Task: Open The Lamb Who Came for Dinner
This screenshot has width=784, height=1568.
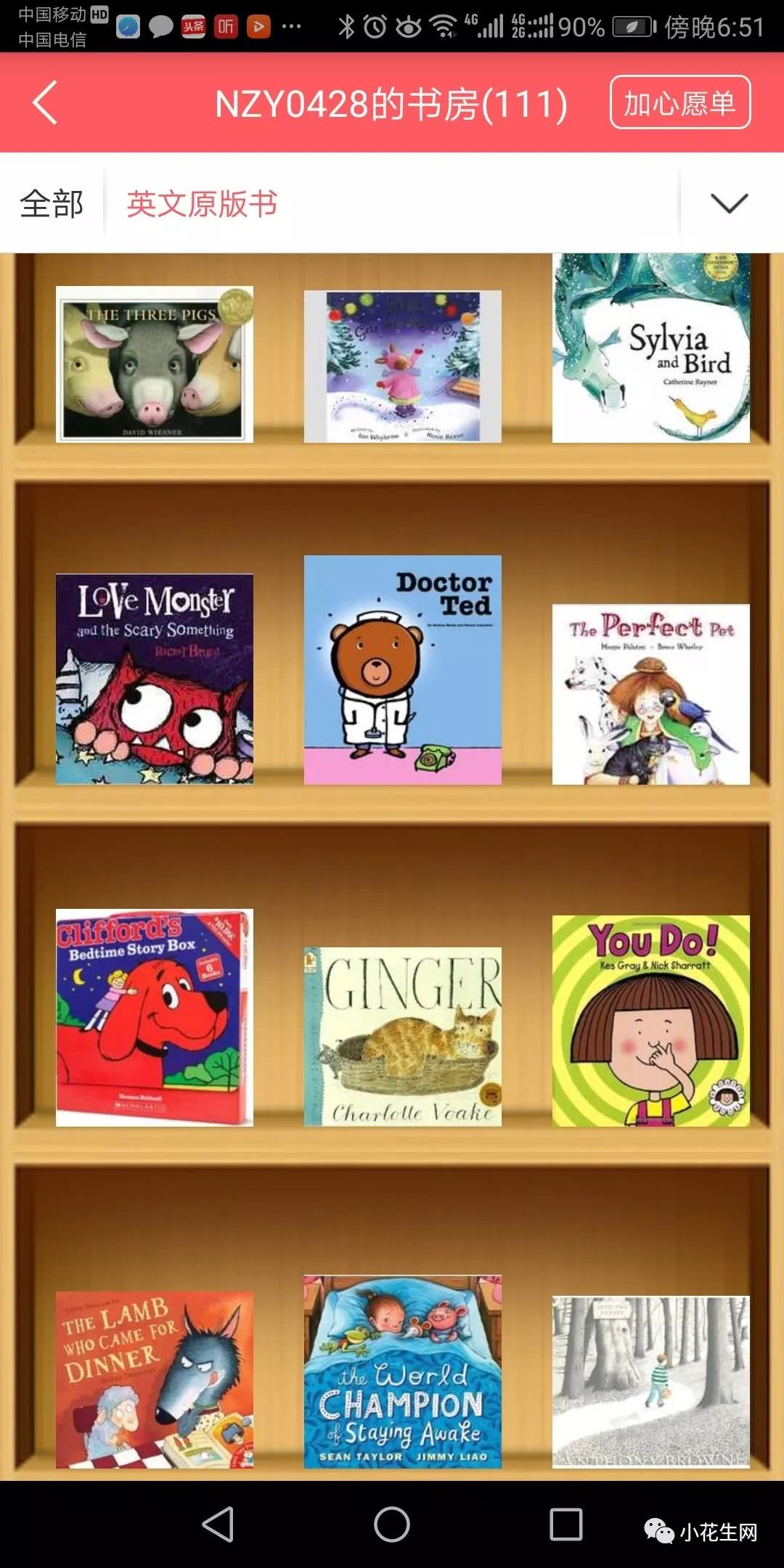Action: point(154,1380)
